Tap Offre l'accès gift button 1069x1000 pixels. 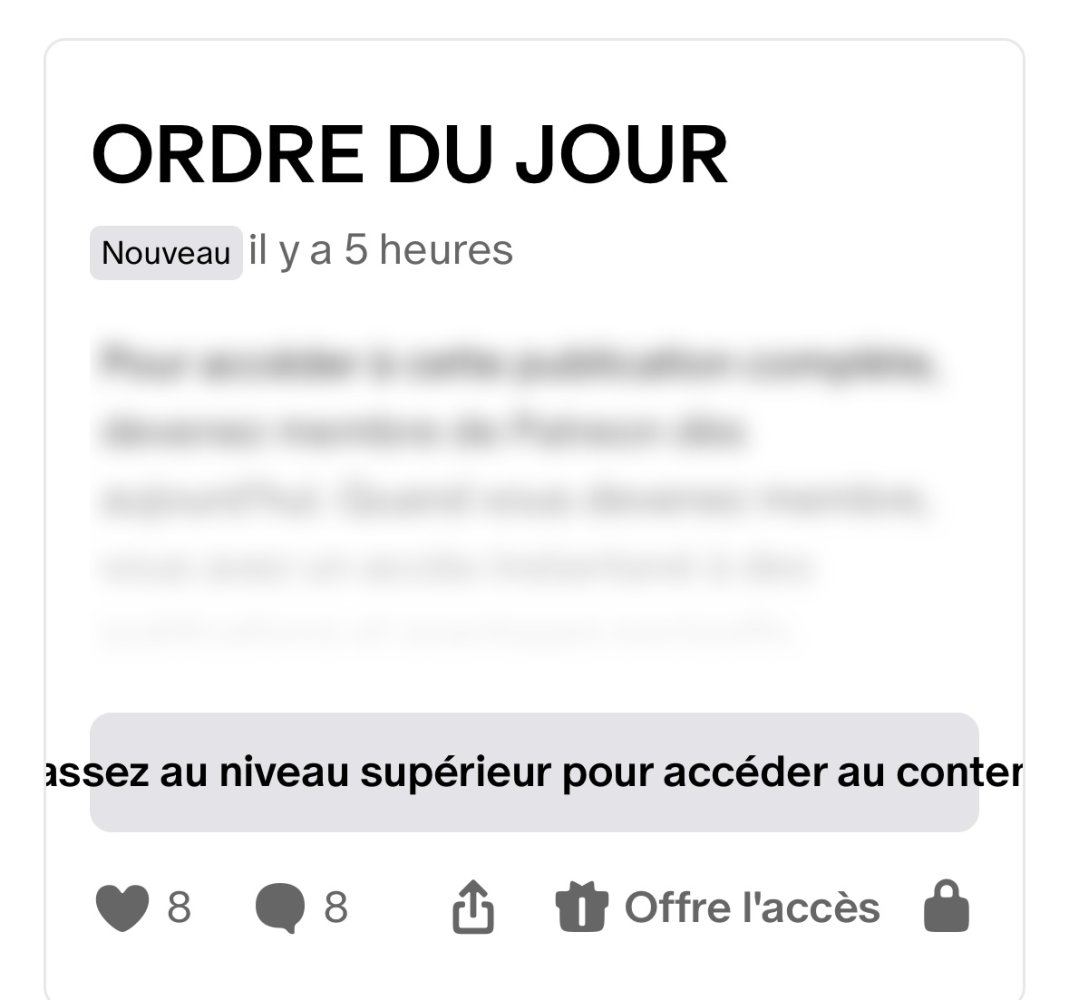718,908
